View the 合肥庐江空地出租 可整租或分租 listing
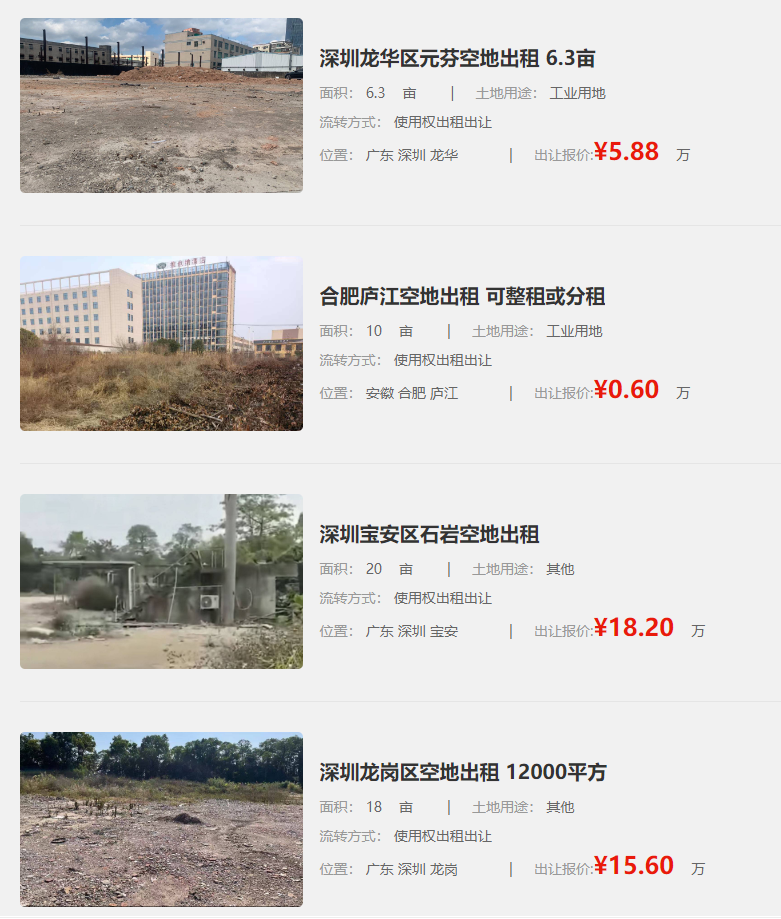 tap(462, 297)
